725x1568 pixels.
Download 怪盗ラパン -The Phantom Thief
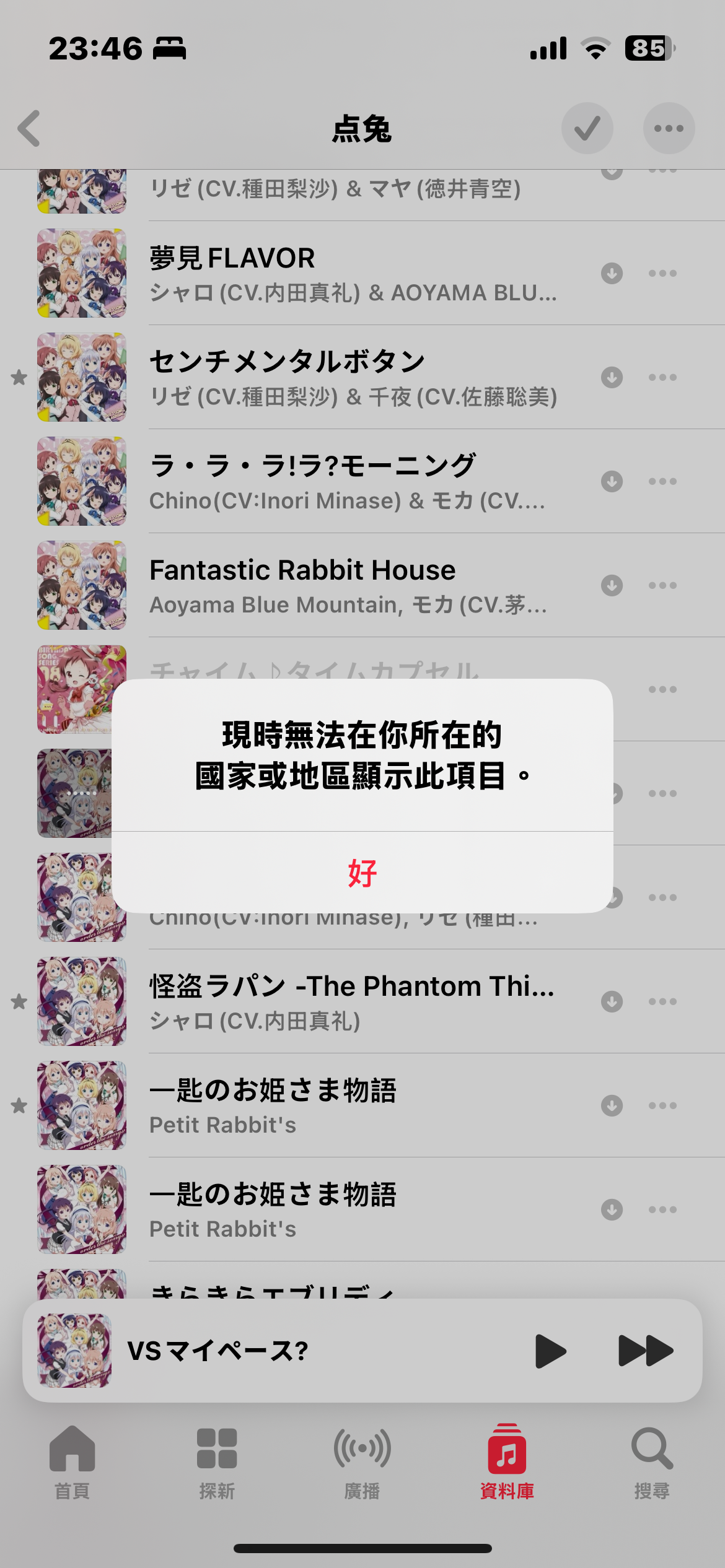click(x=612, y=1001)
